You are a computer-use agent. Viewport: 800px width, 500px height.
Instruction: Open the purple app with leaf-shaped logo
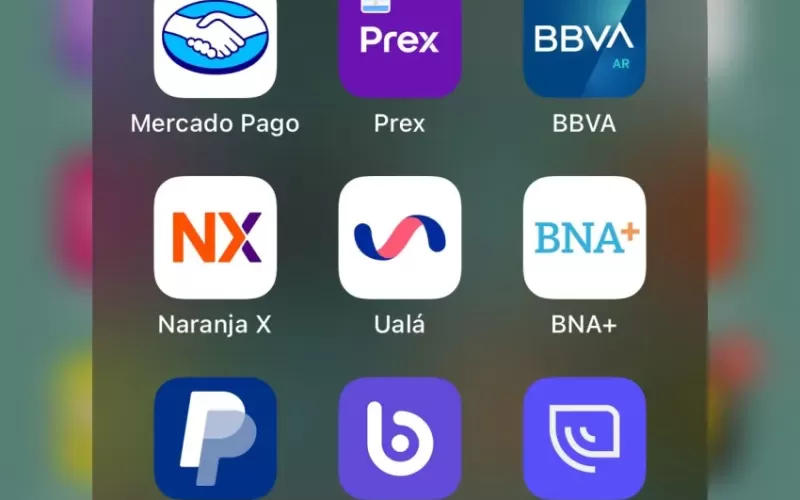(584, 438)
